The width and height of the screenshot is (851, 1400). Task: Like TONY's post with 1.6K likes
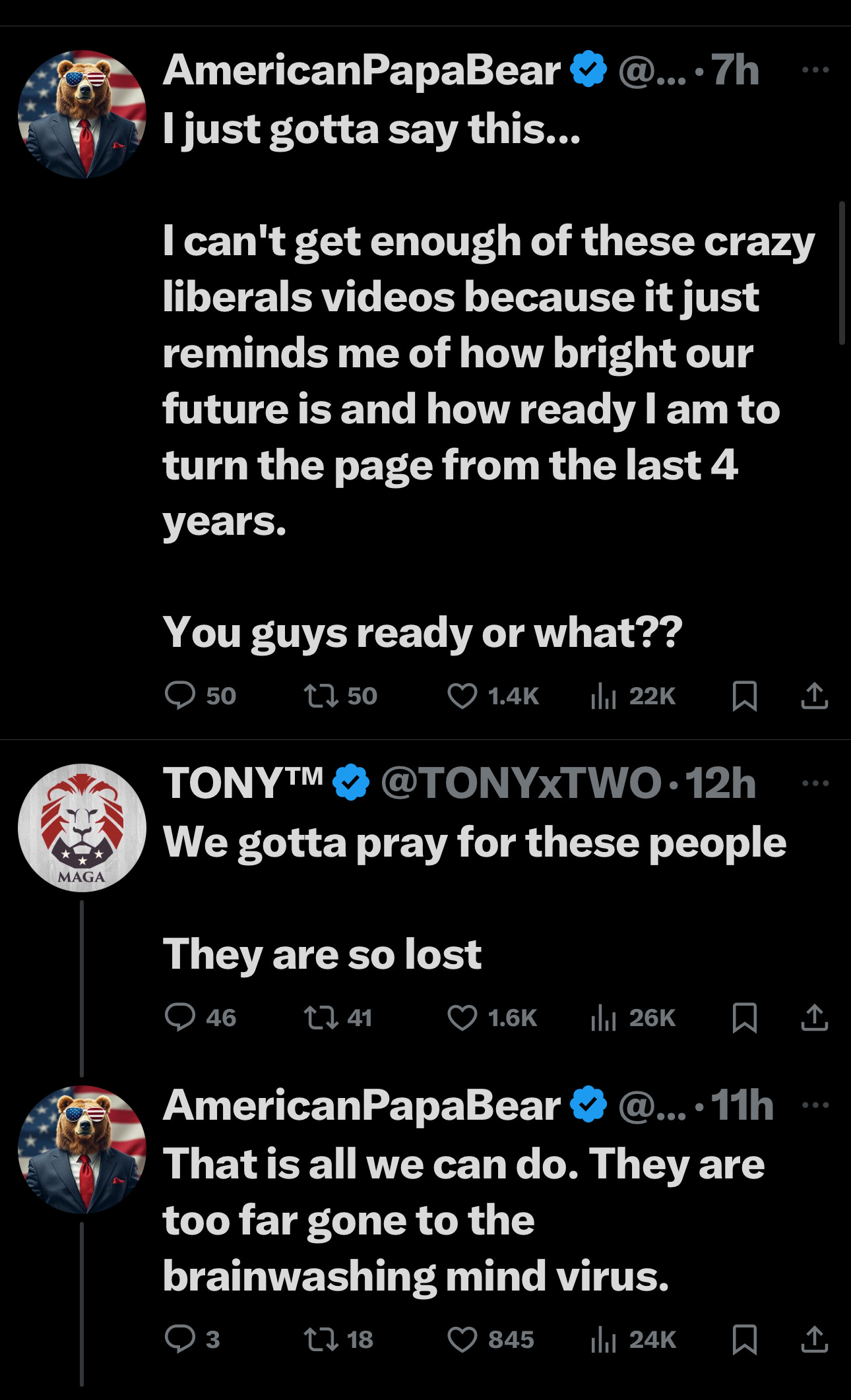[x=462, y=1018]
